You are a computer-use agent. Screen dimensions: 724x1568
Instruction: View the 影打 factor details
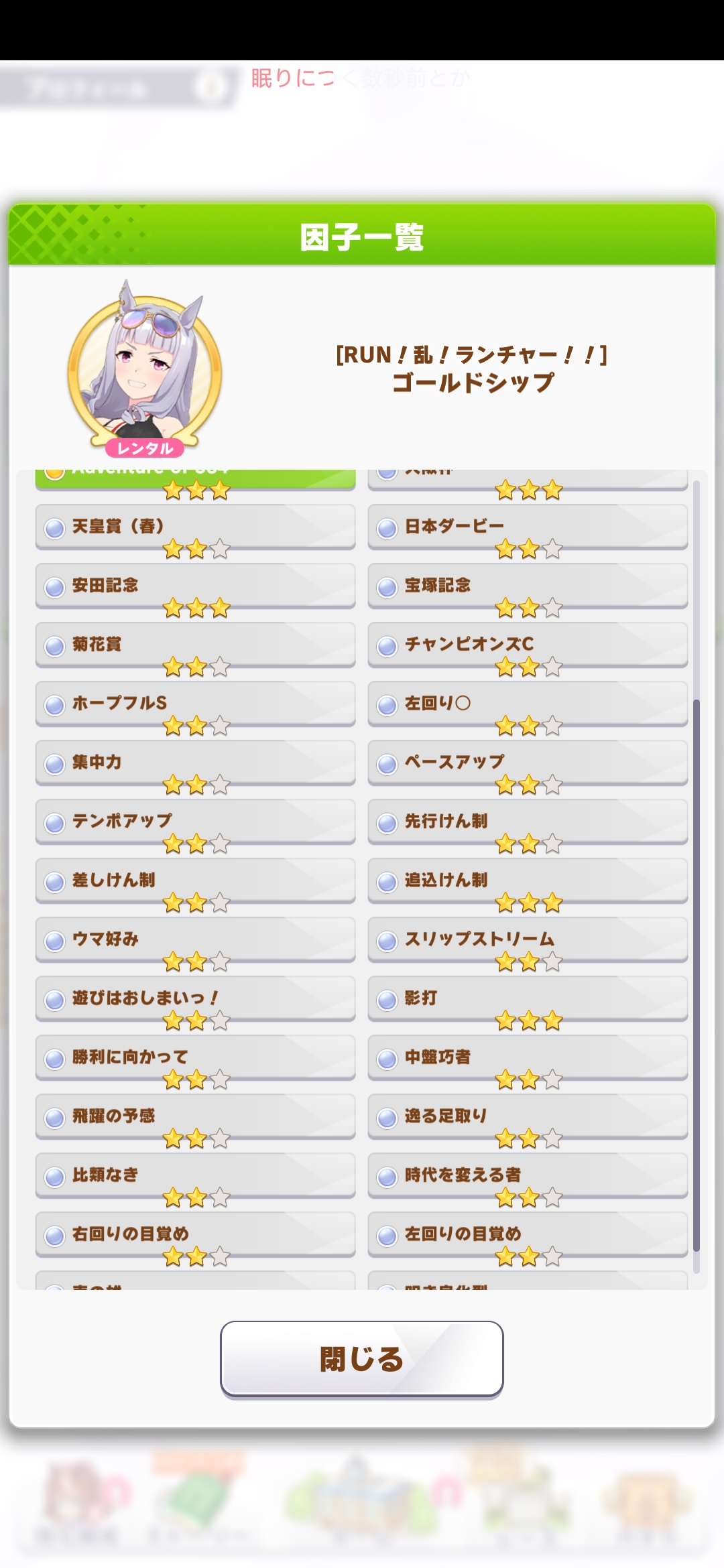point(528,998)
